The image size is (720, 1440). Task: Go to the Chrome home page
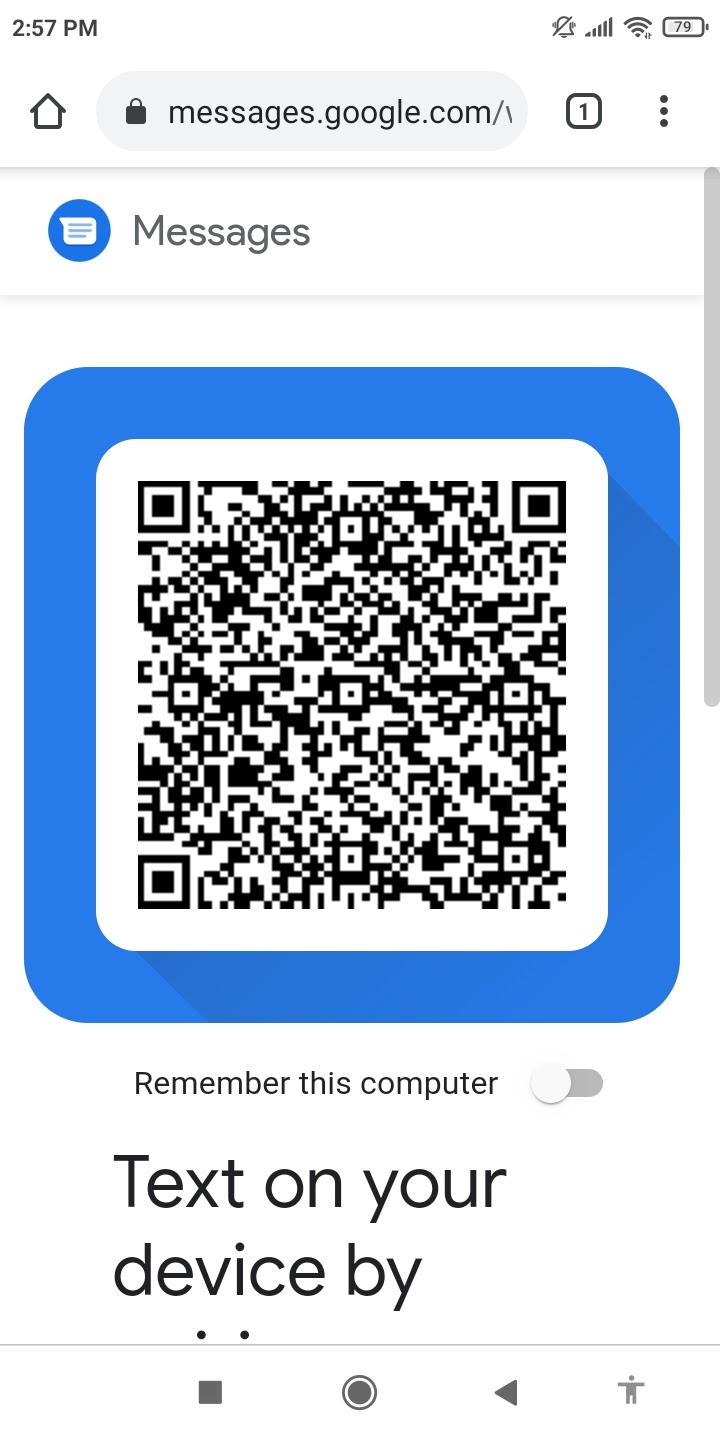click(48, 112)
